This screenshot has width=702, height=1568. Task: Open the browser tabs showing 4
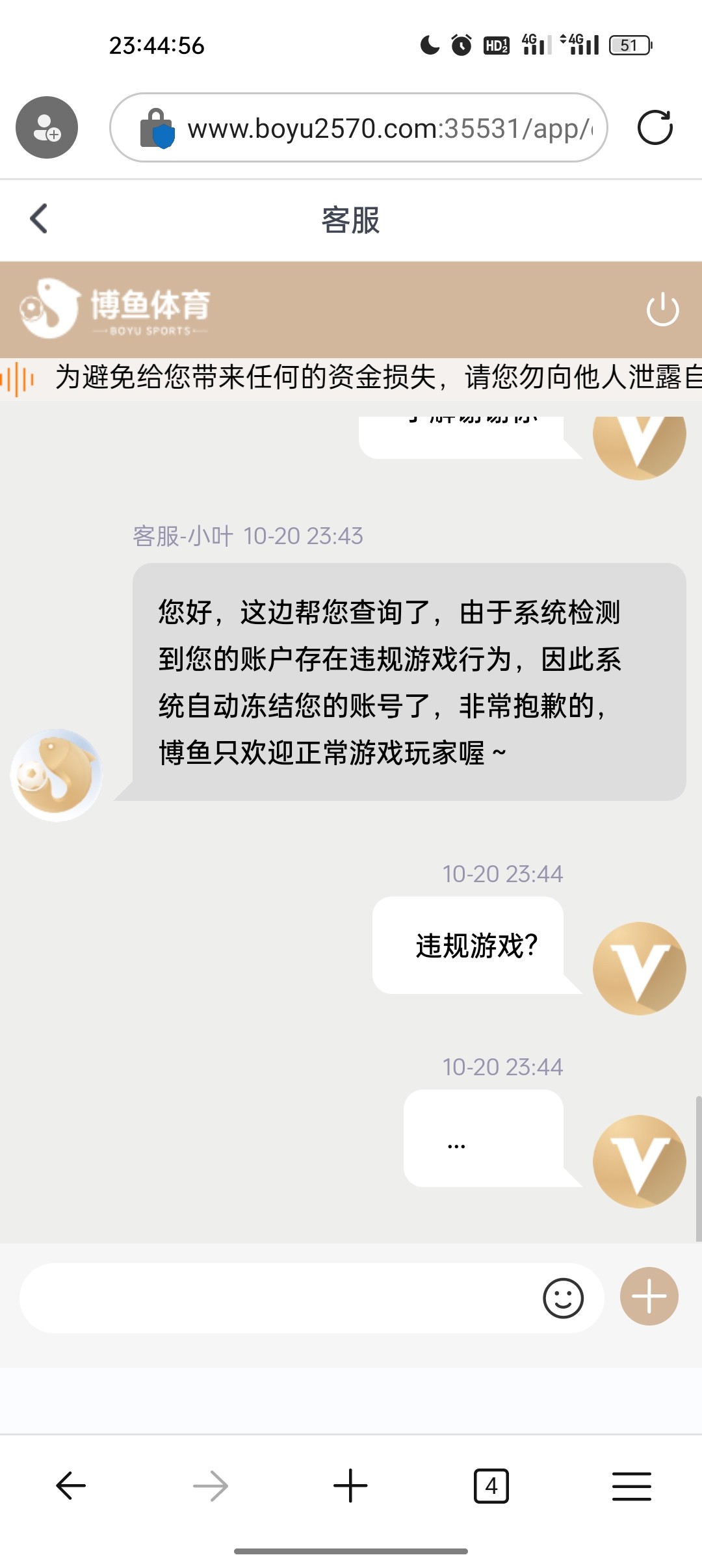click(x=491, y=1485)
